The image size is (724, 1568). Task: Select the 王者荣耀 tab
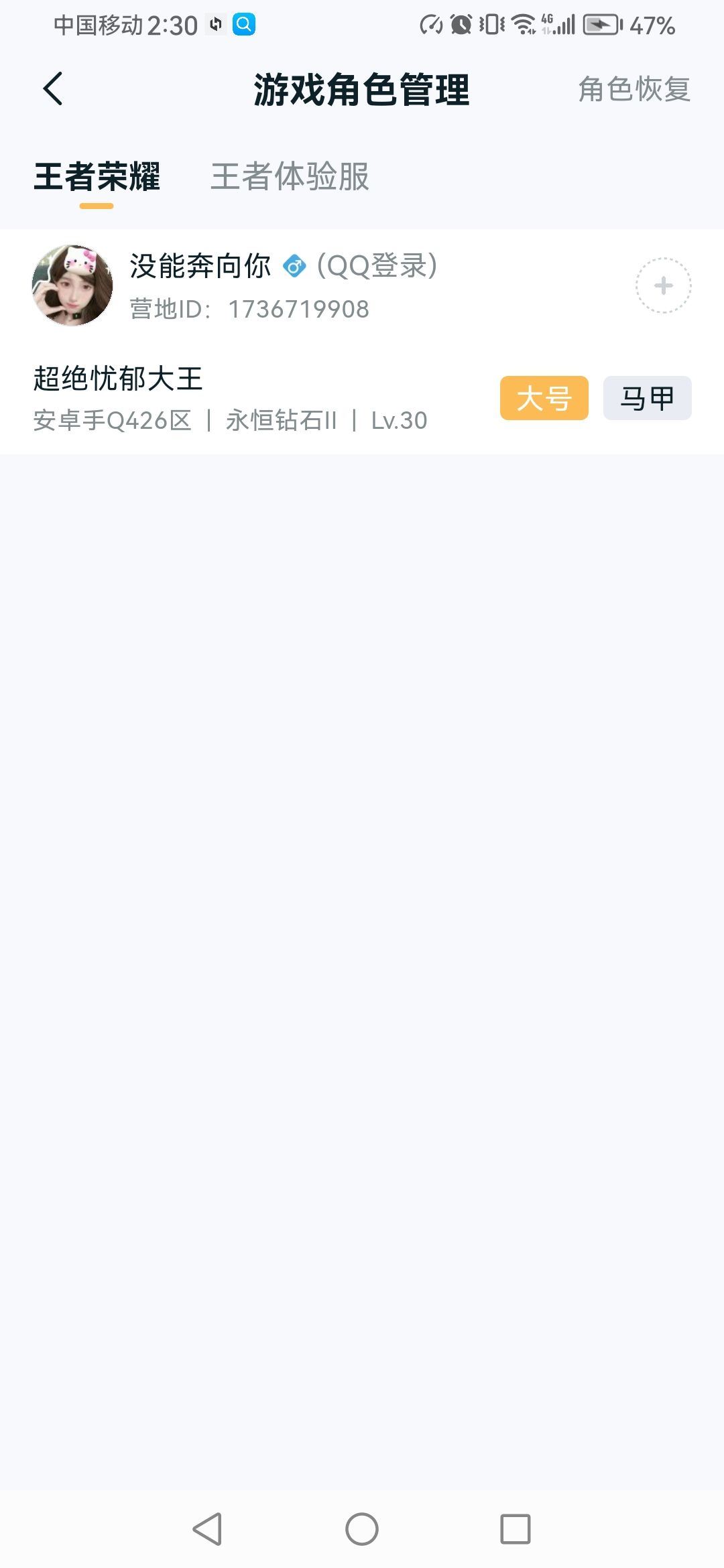tap(99, 176)
